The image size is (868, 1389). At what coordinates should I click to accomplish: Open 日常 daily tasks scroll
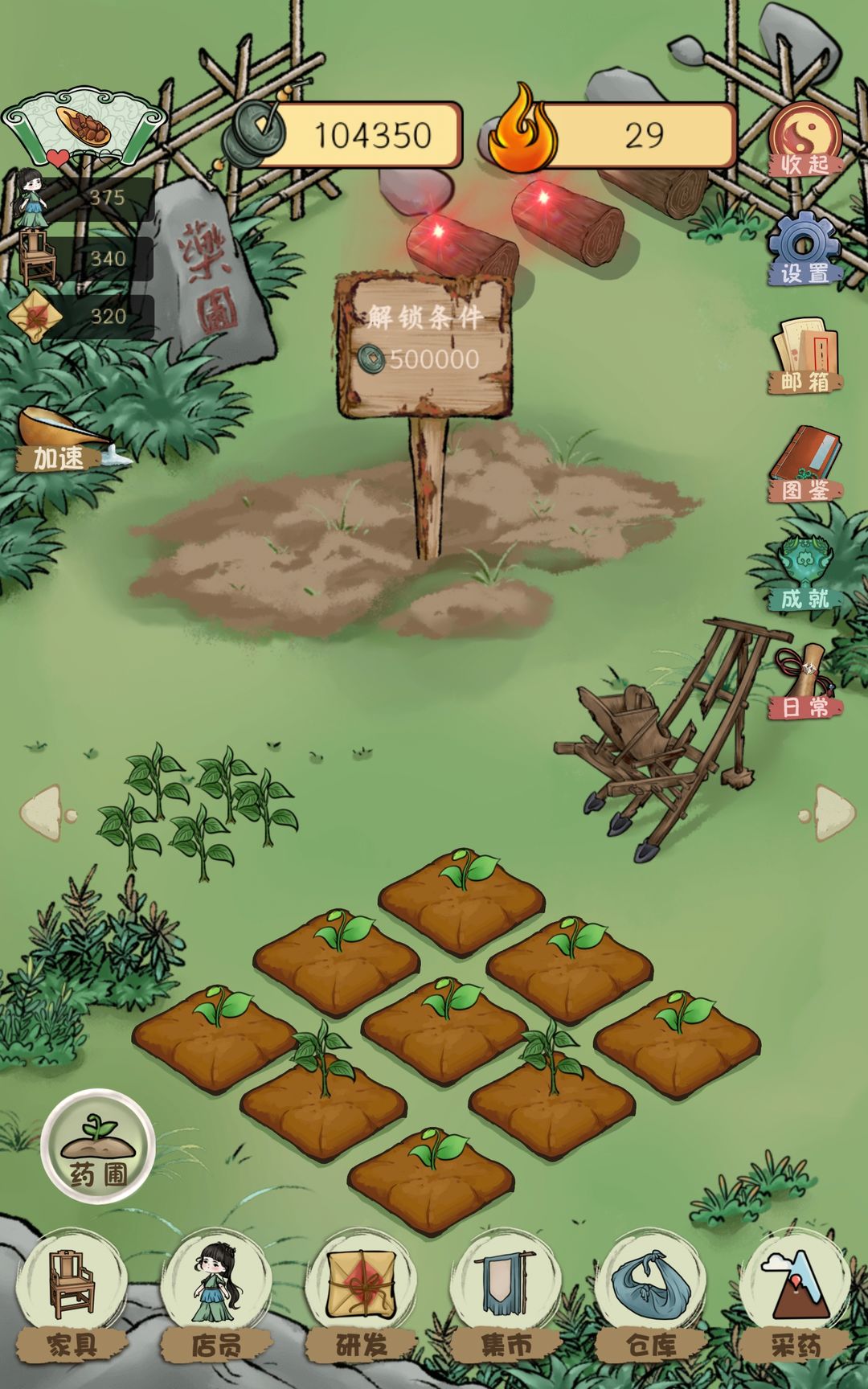click(x=806, y=683)
